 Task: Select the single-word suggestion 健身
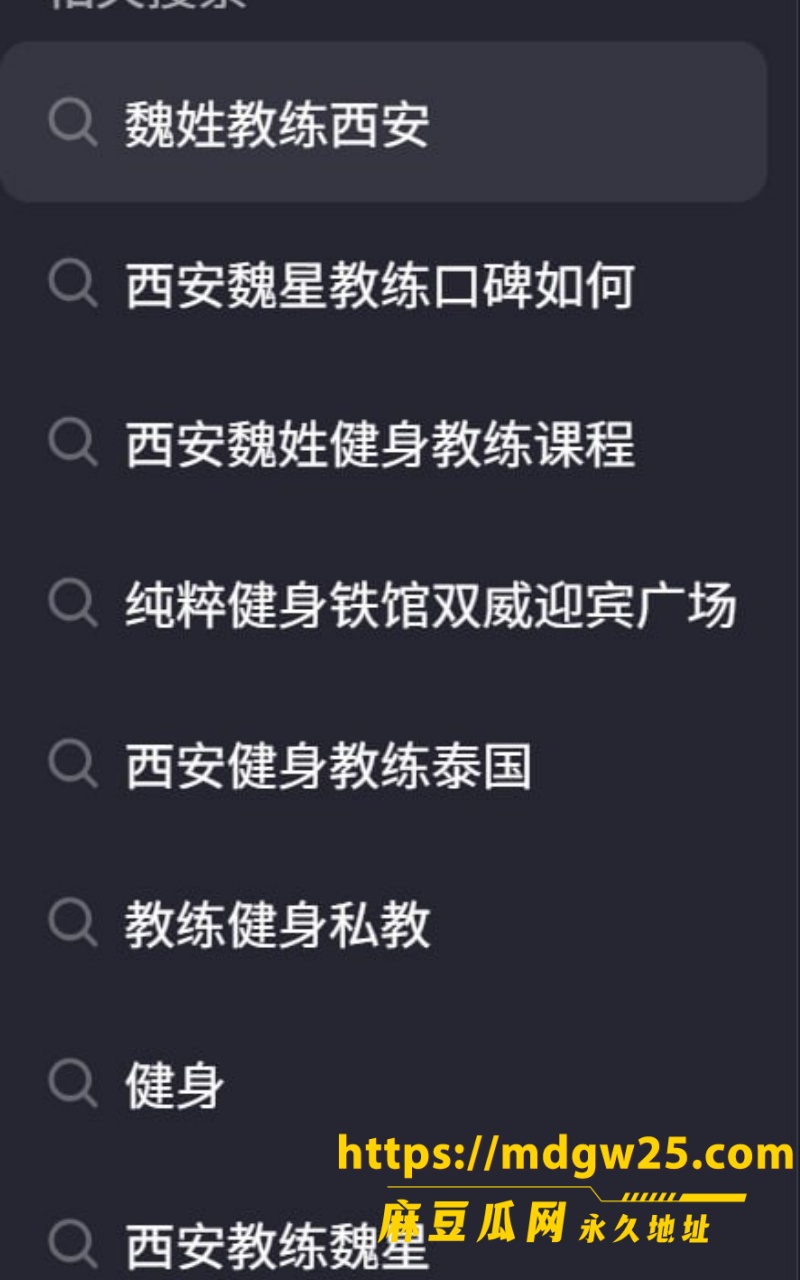[x=383, y=1085]
